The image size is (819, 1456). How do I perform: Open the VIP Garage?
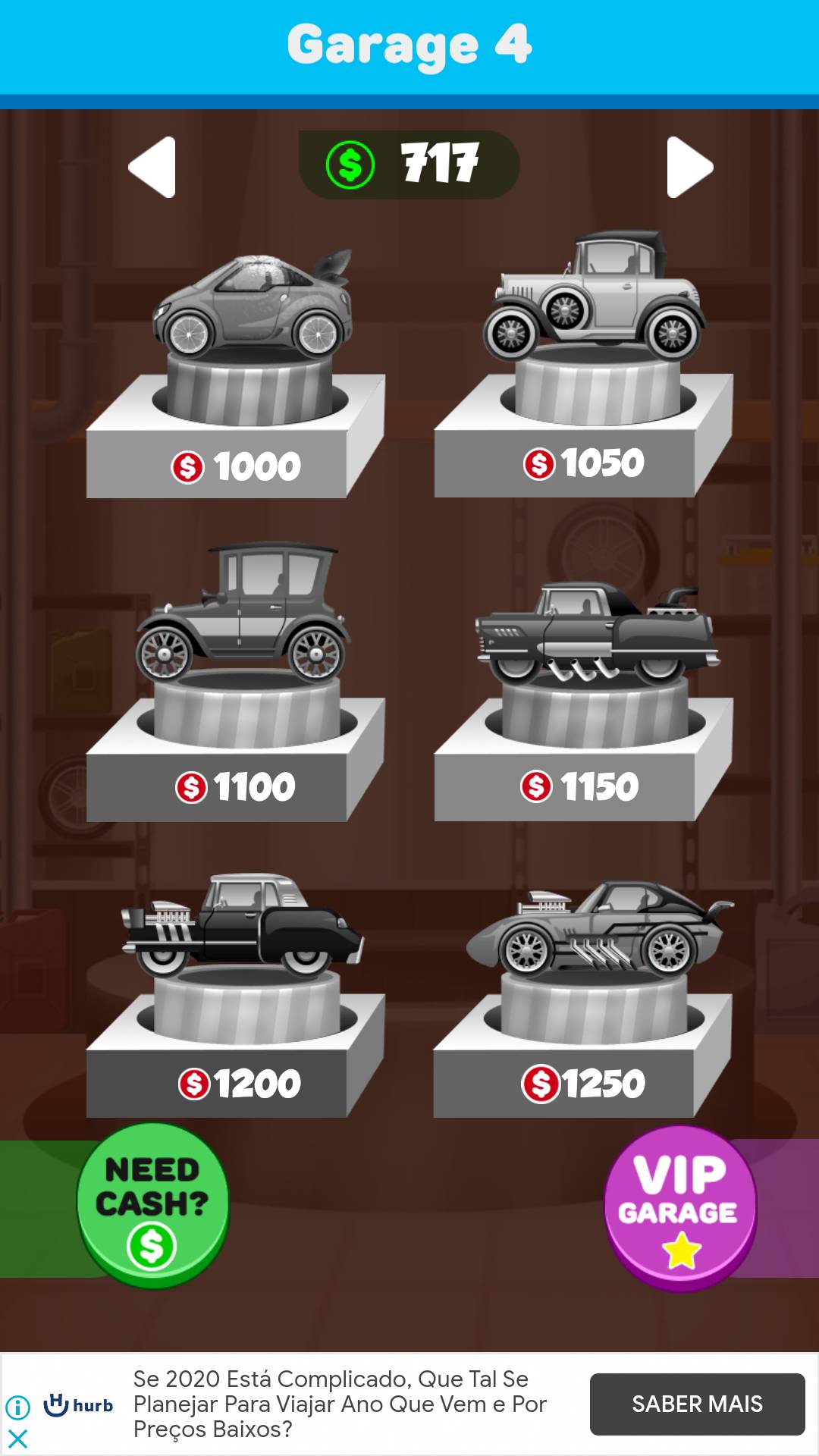(680, 1208)
